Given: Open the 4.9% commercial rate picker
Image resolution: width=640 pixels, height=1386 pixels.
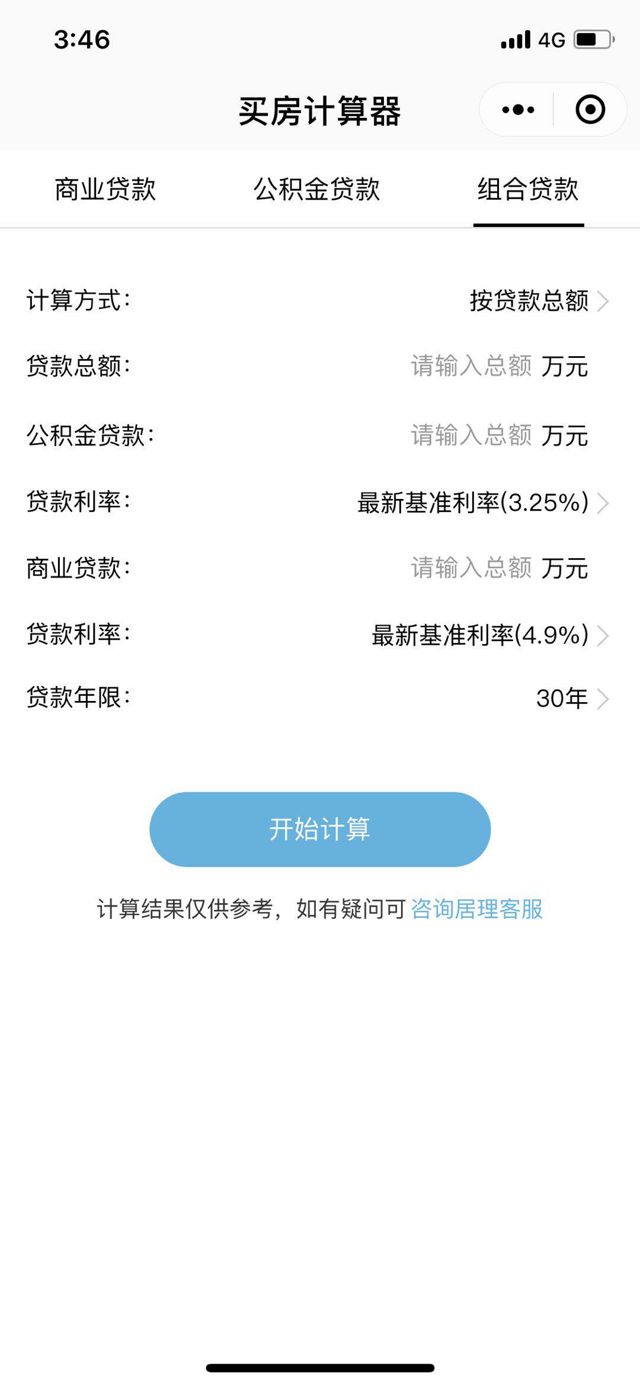Looking at the screenshot, I should click(489, 635).
